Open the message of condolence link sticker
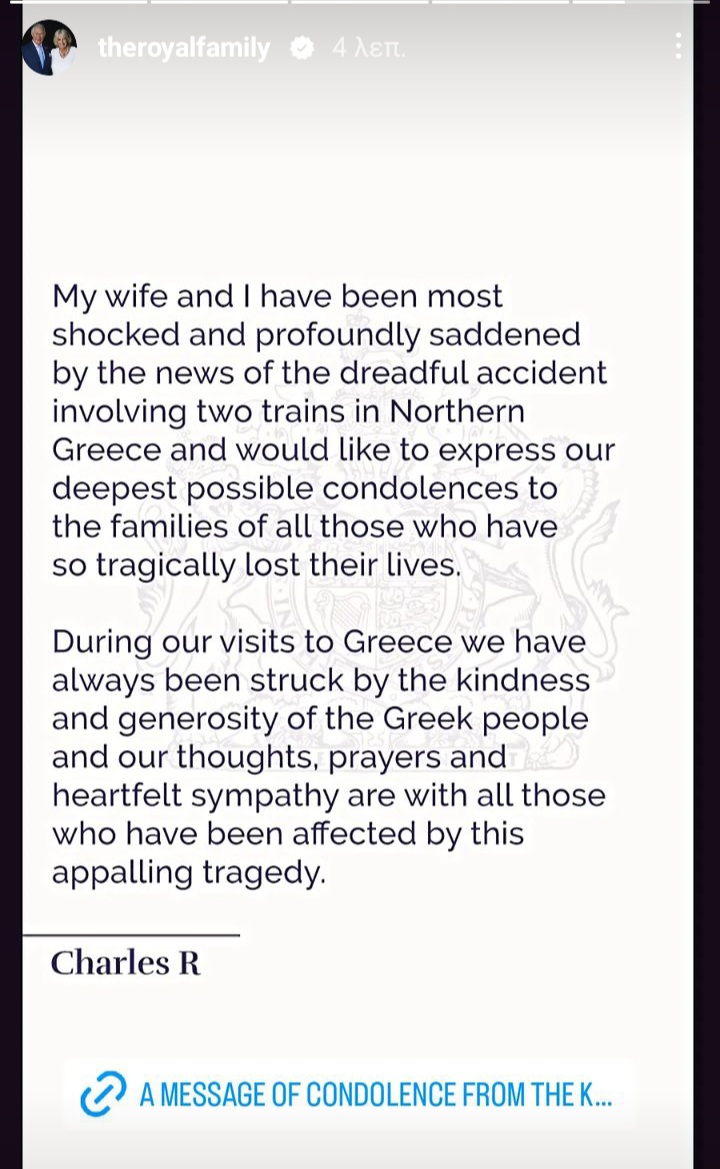Image resolution: width=720 pixels, height=1169 pixels. 347,1094
